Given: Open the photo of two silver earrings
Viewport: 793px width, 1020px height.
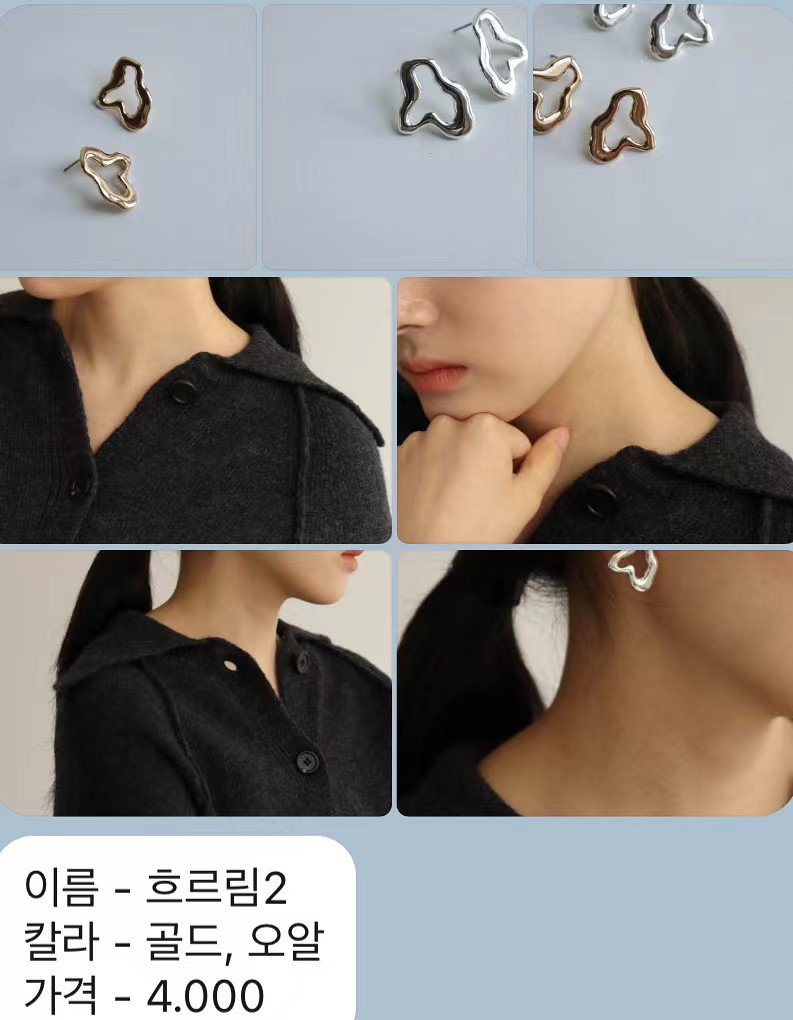Looking at the screenshot, I should [395, 137].
